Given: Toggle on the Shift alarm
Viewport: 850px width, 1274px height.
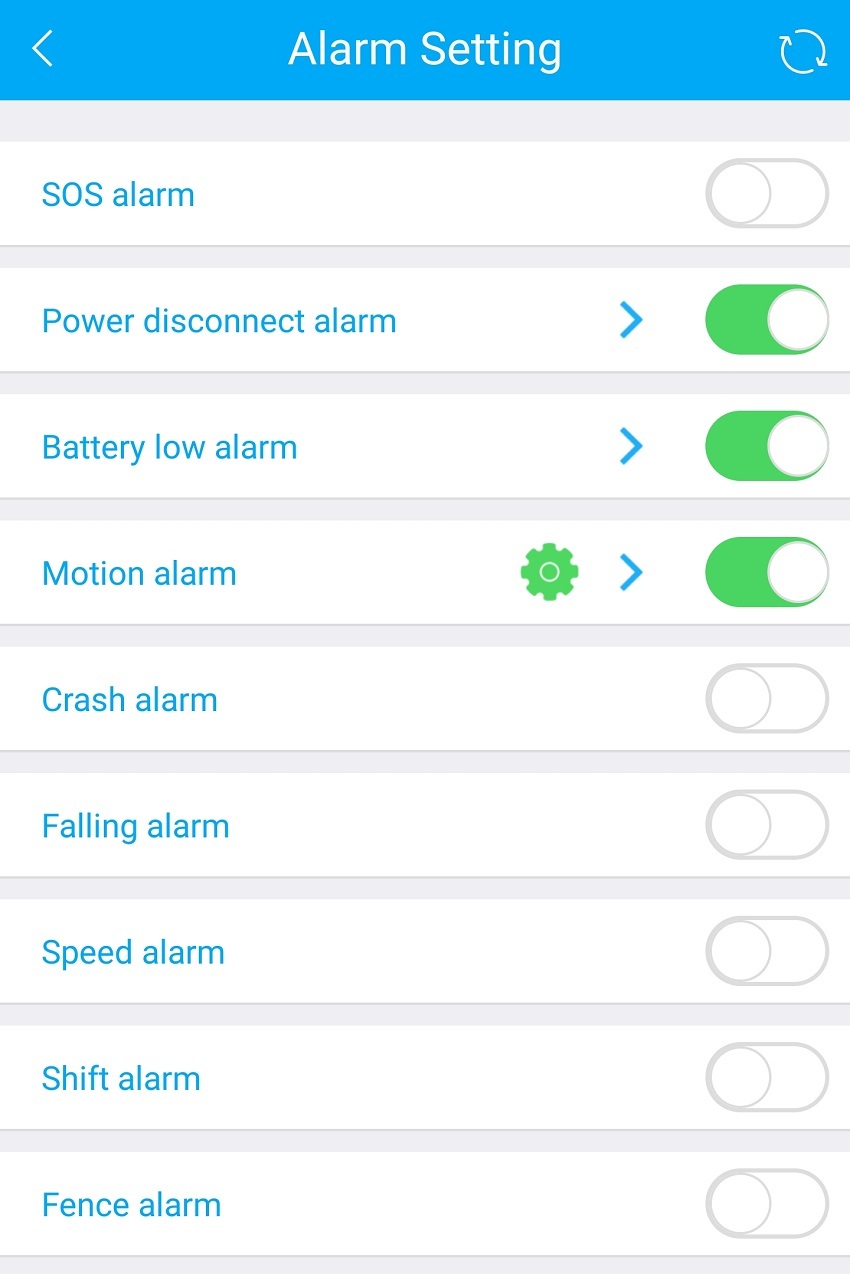Looking at the screenshot, I should click(767, 1078).
